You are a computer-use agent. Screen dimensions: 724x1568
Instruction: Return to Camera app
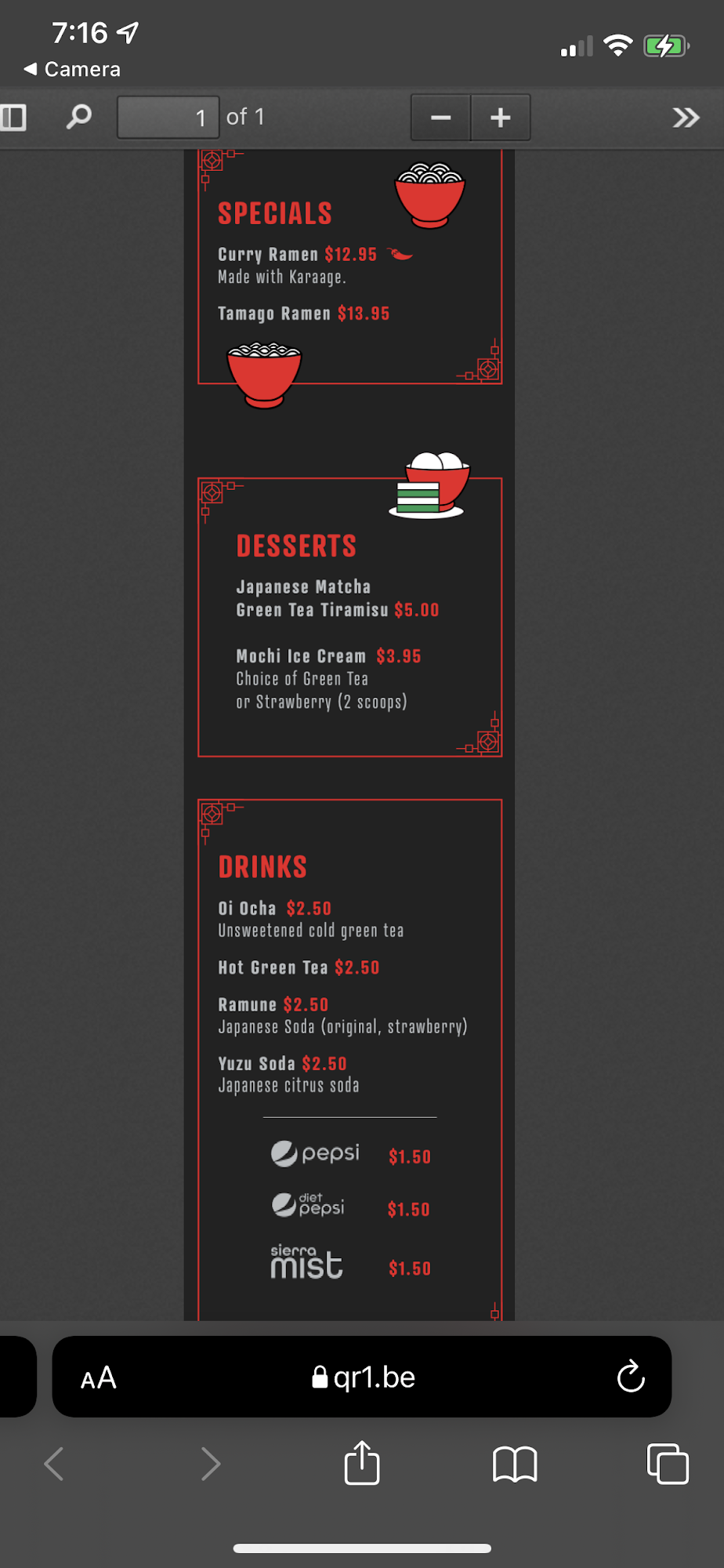point(72,69)
